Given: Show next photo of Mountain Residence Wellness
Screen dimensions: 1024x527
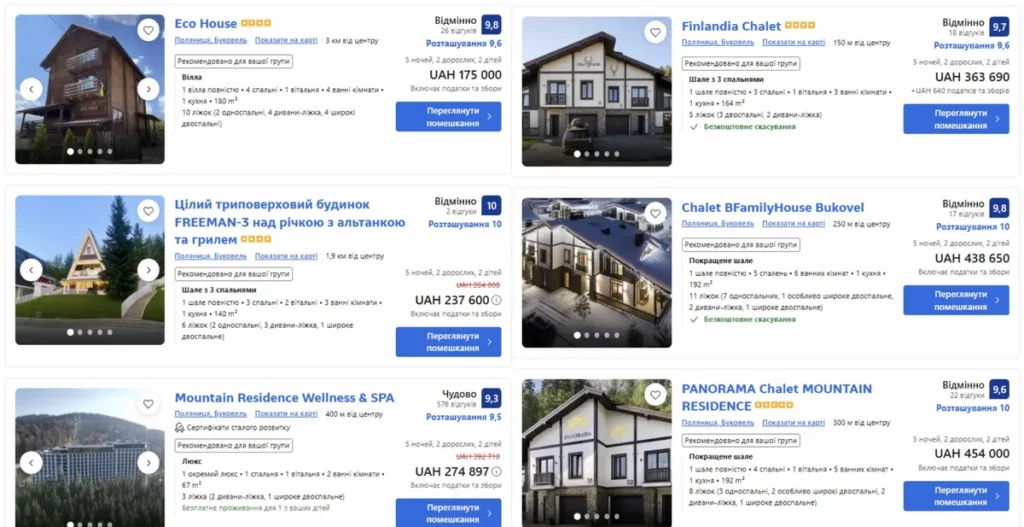Looking at the screenshot, I should coord(148,462).
